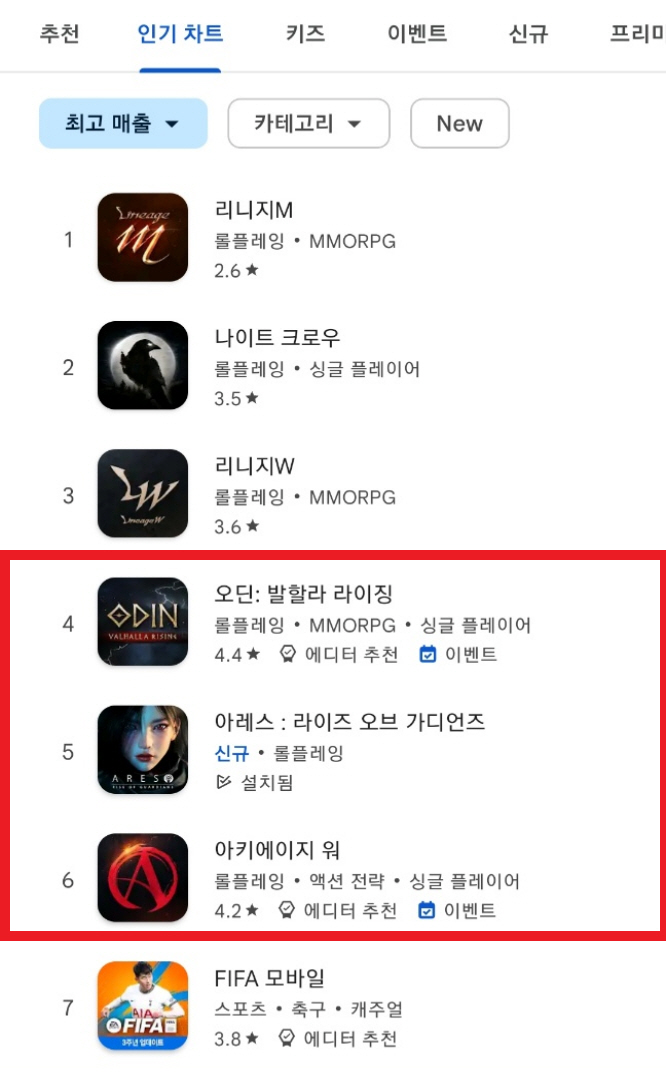
Task: Switch to the 이벤트 tab
Action: pos(417,34)
